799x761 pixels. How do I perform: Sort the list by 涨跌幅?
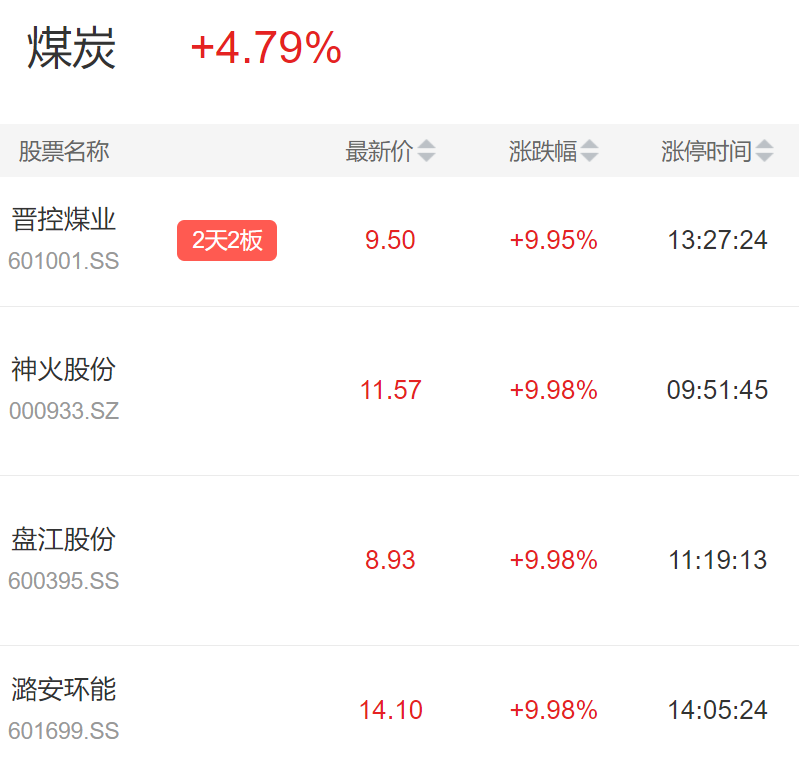click(553, 151)
